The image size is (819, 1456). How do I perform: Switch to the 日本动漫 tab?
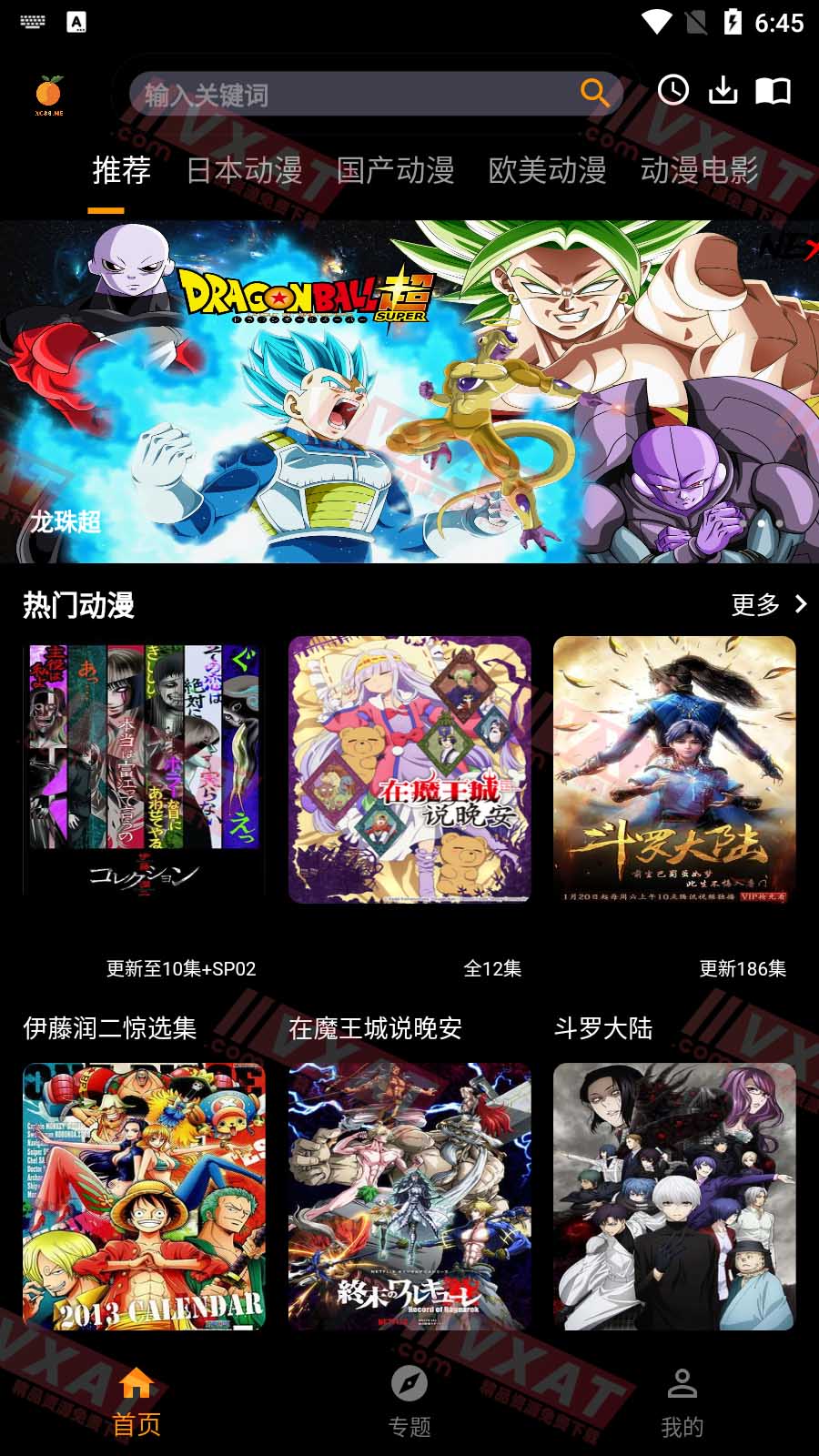244,173
